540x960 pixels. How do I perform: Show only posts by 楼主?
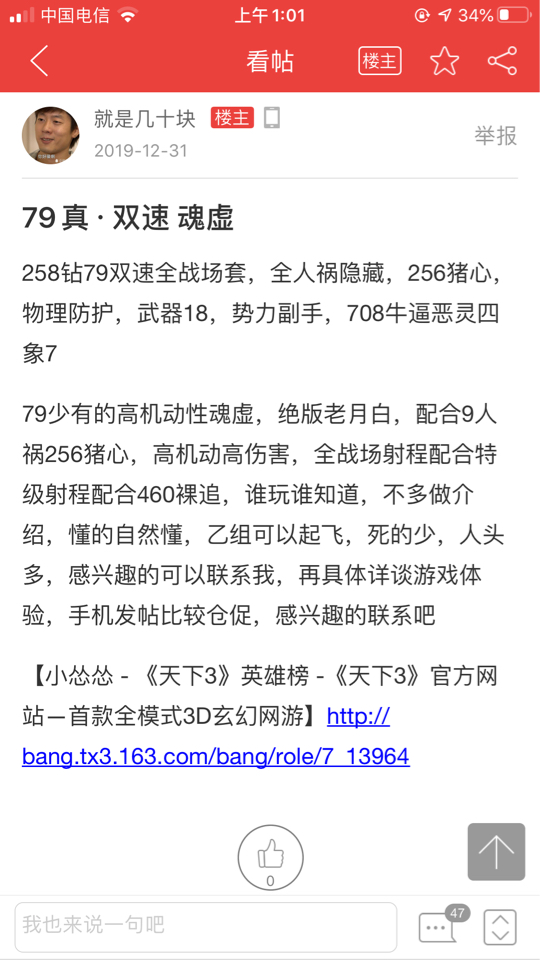[380, 61]
